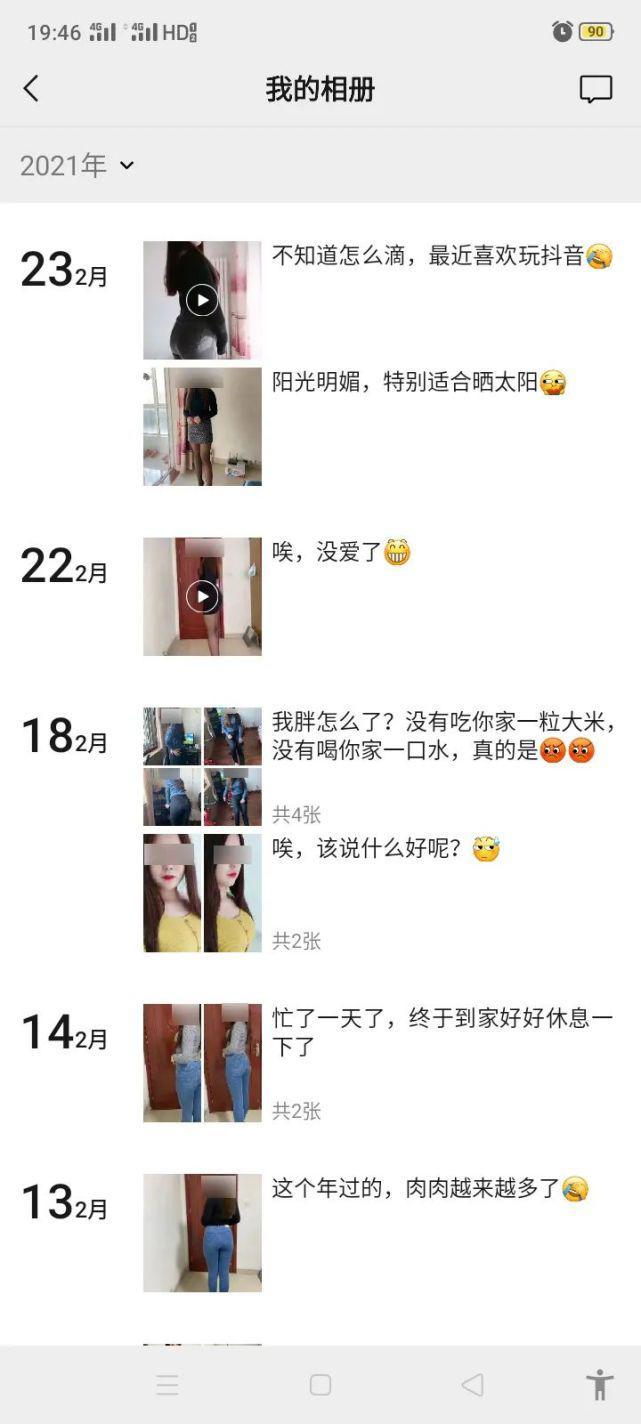Open the Feb 13 post 这个年过的

tap(202, 1233)
